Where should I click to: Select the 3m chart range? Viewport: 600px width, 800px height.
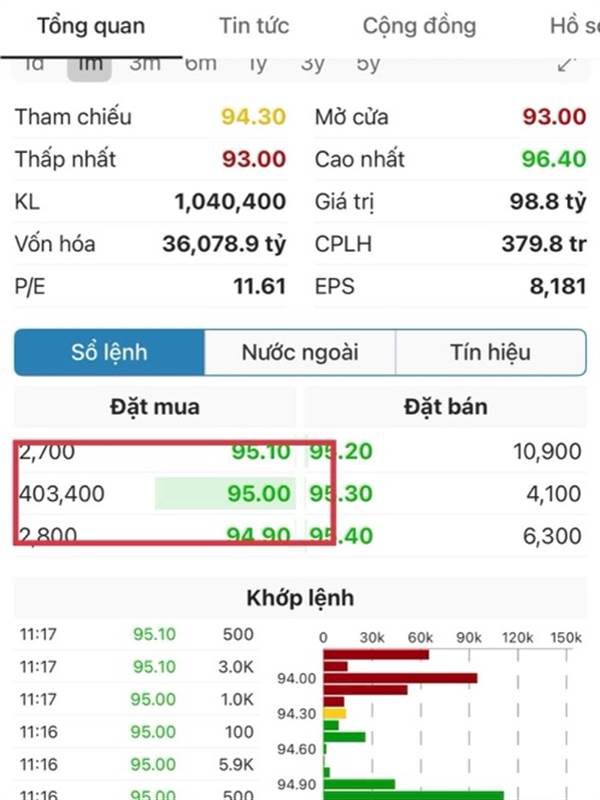click(x=144, y=64)
